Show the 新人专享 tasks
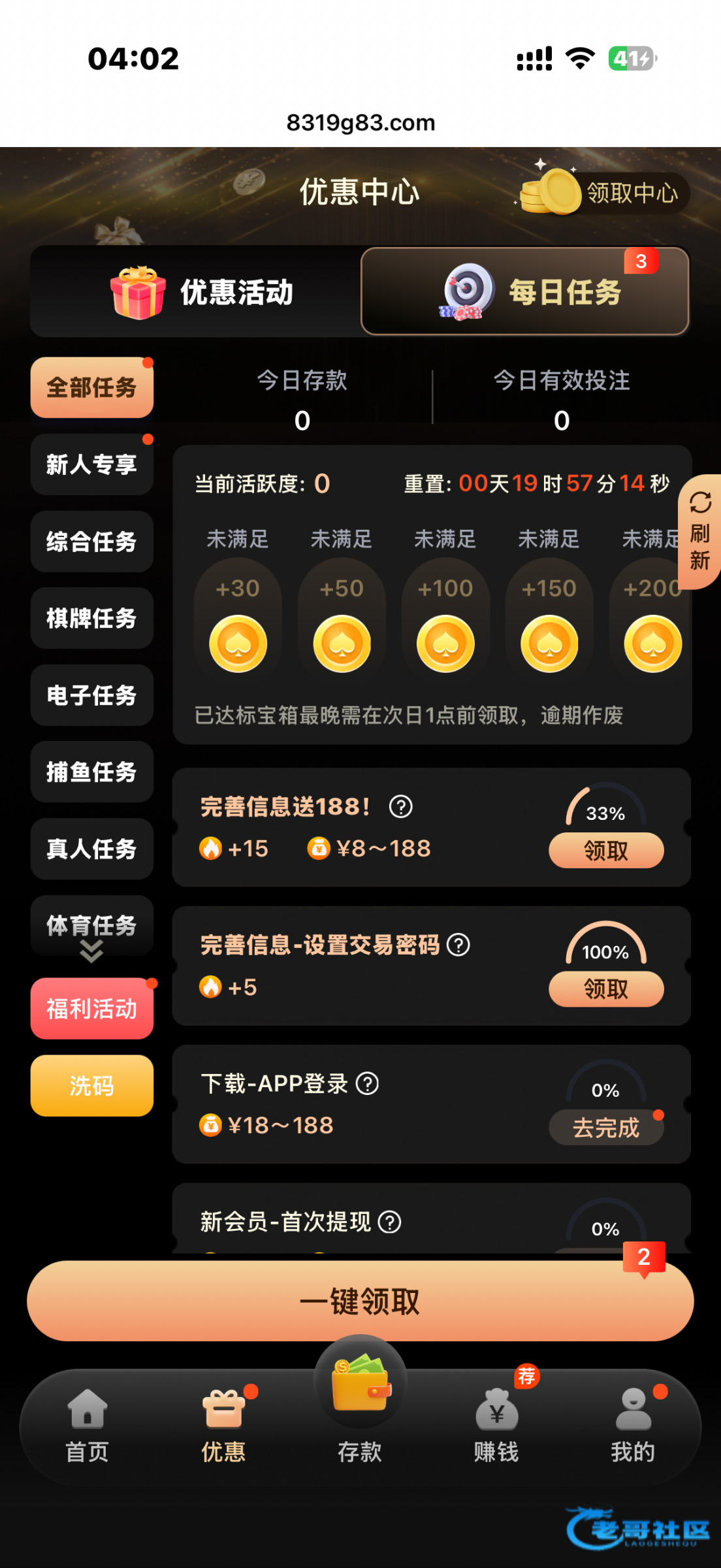The width and height of the screenshot is (721, 1568). click(91, 465)
